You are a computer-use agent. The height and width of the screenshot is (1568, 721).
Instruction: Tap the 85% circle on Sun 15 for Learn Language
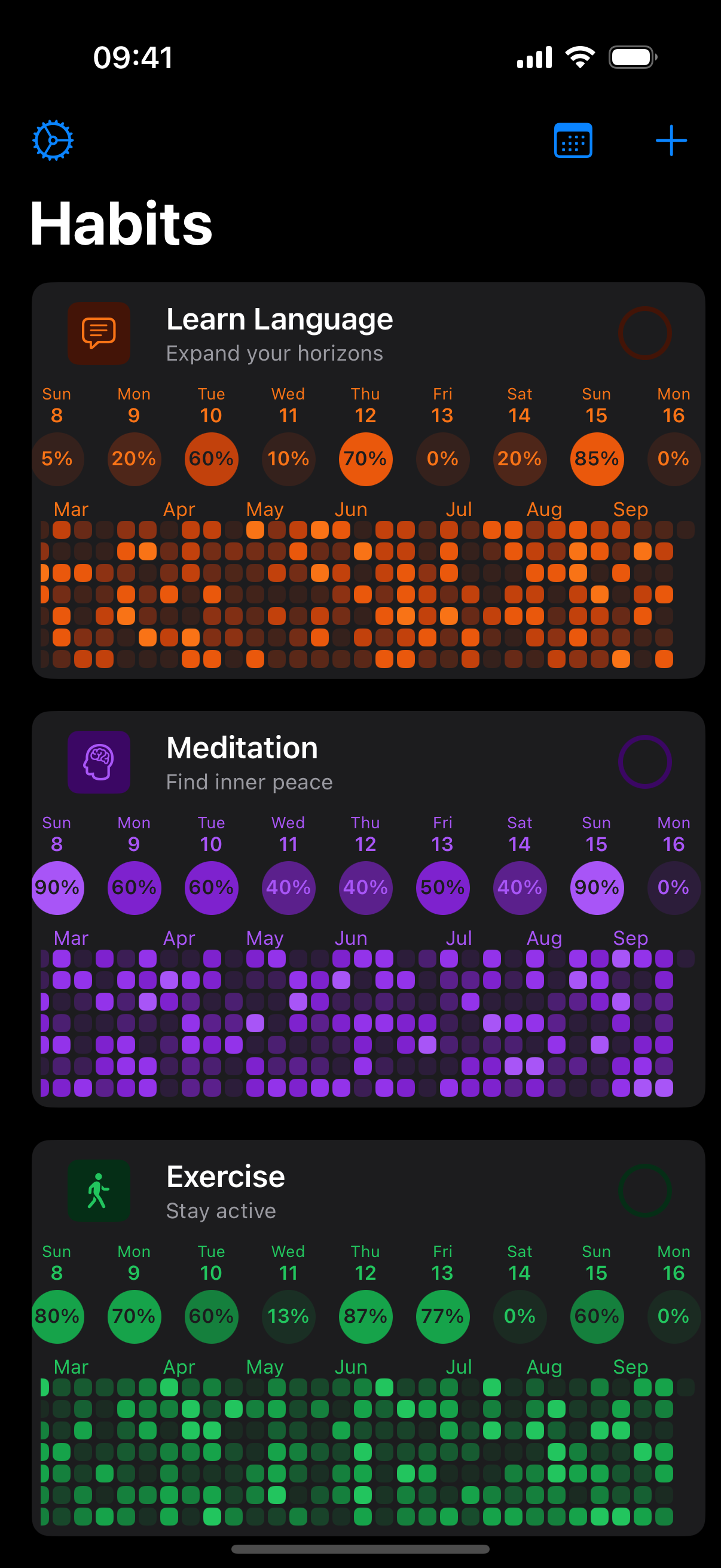(x=597, y=458)
